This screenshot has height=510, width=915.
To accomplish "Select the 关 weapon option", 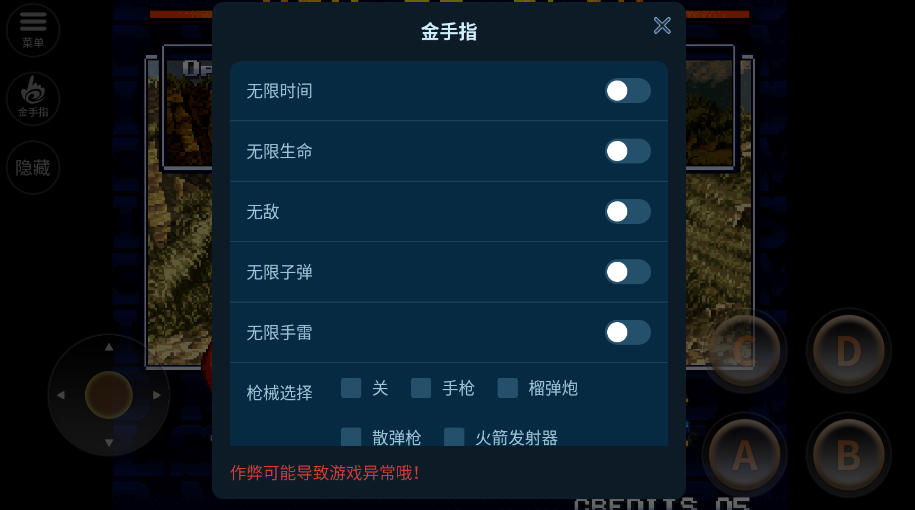I will pos(351,388).
